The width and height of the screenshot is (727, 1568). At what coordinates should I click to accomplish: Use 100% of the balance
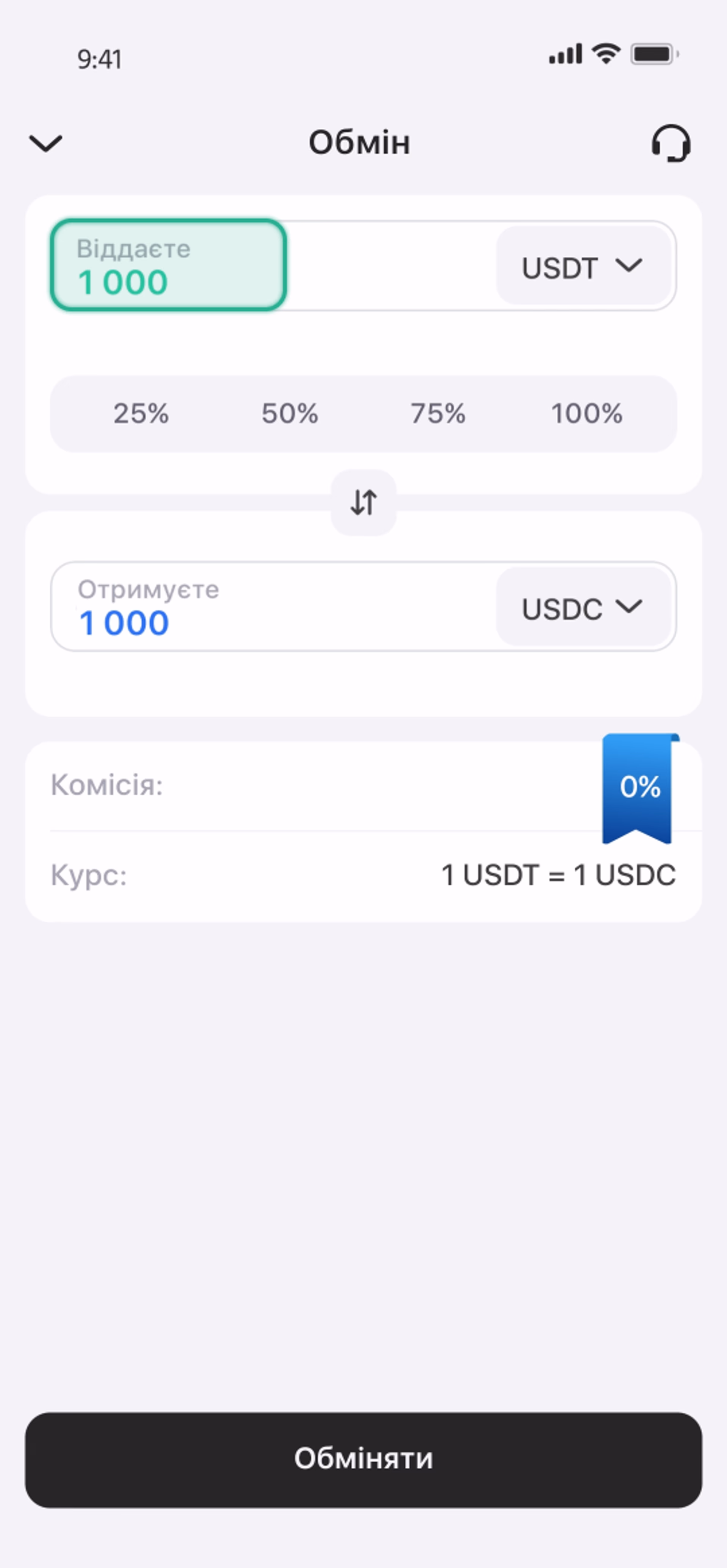587,413
